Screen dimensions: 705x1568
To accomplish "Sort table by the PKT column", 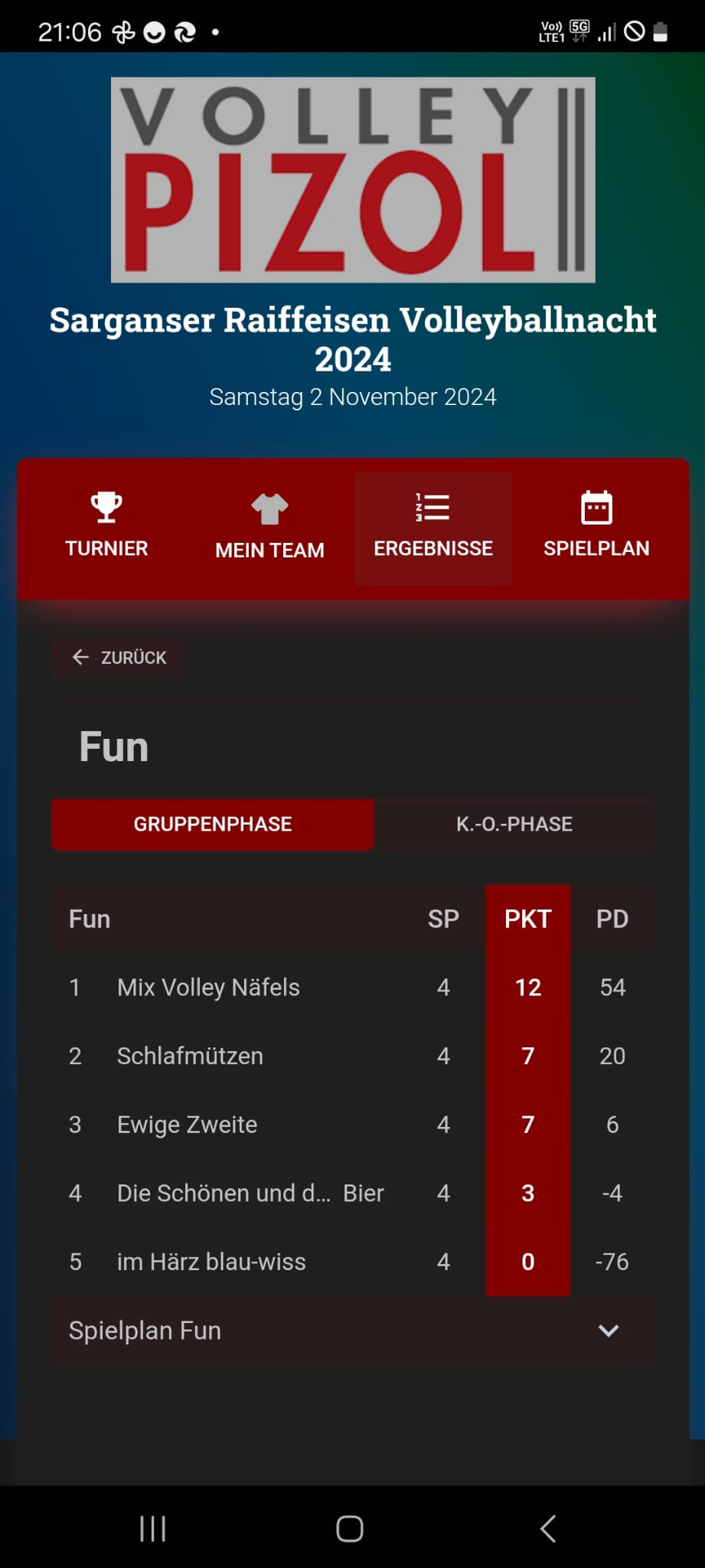I will pyautogui.click(x=527, y=919).
